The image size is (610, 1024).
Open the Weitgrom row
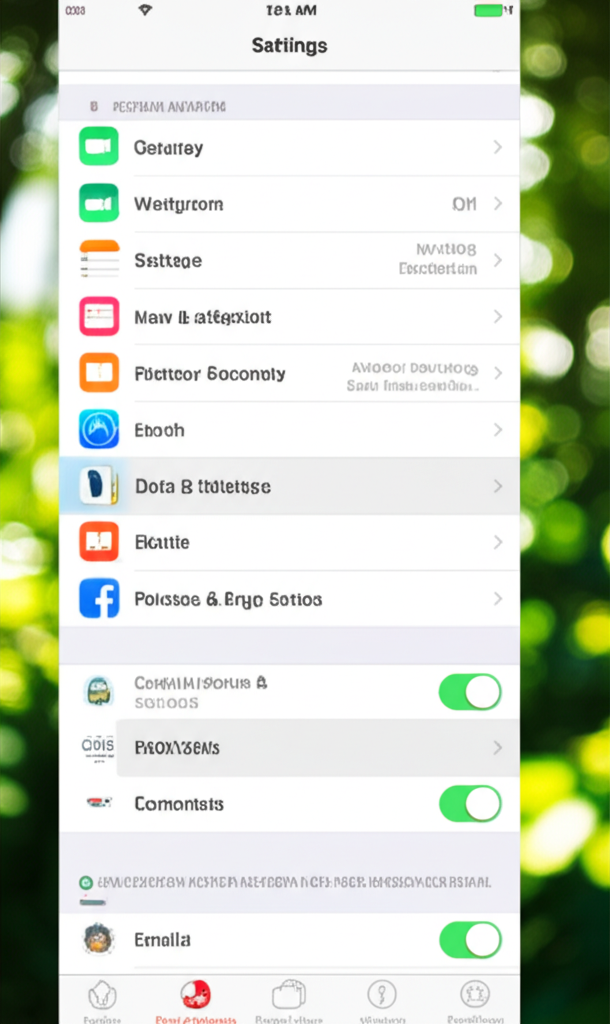click(289, 204)
